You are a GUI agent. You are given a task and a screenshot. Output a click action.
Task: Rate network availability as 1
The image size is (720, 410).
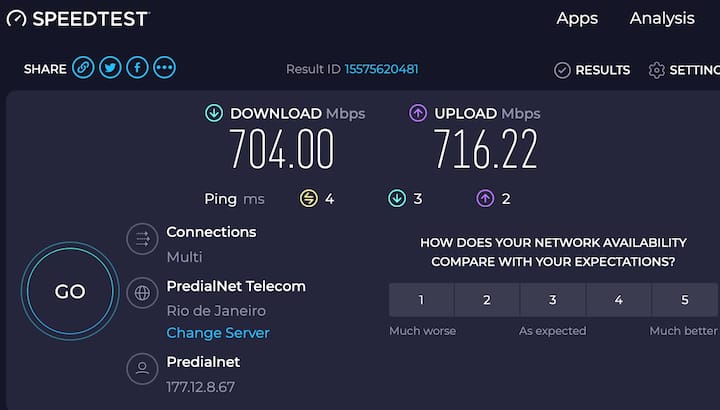tap(421, 300)
